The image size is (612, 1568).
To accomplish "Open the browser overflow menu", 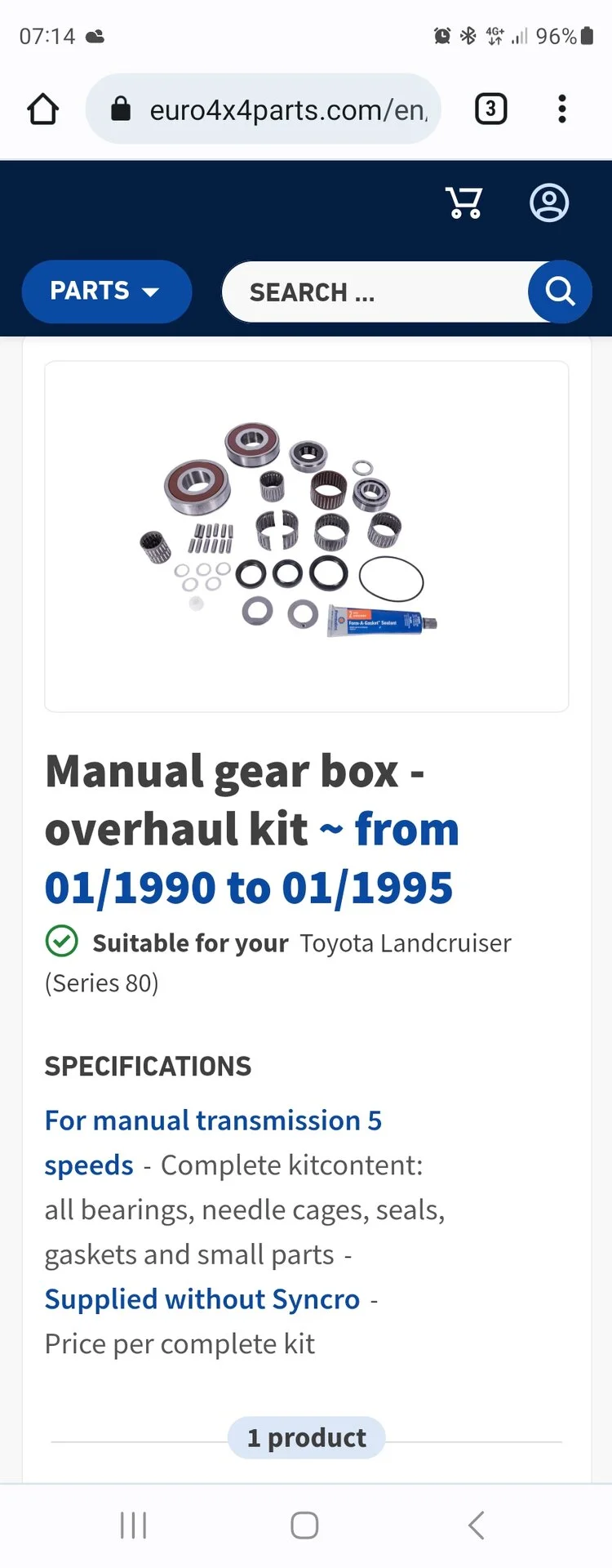I will point(561,109).
